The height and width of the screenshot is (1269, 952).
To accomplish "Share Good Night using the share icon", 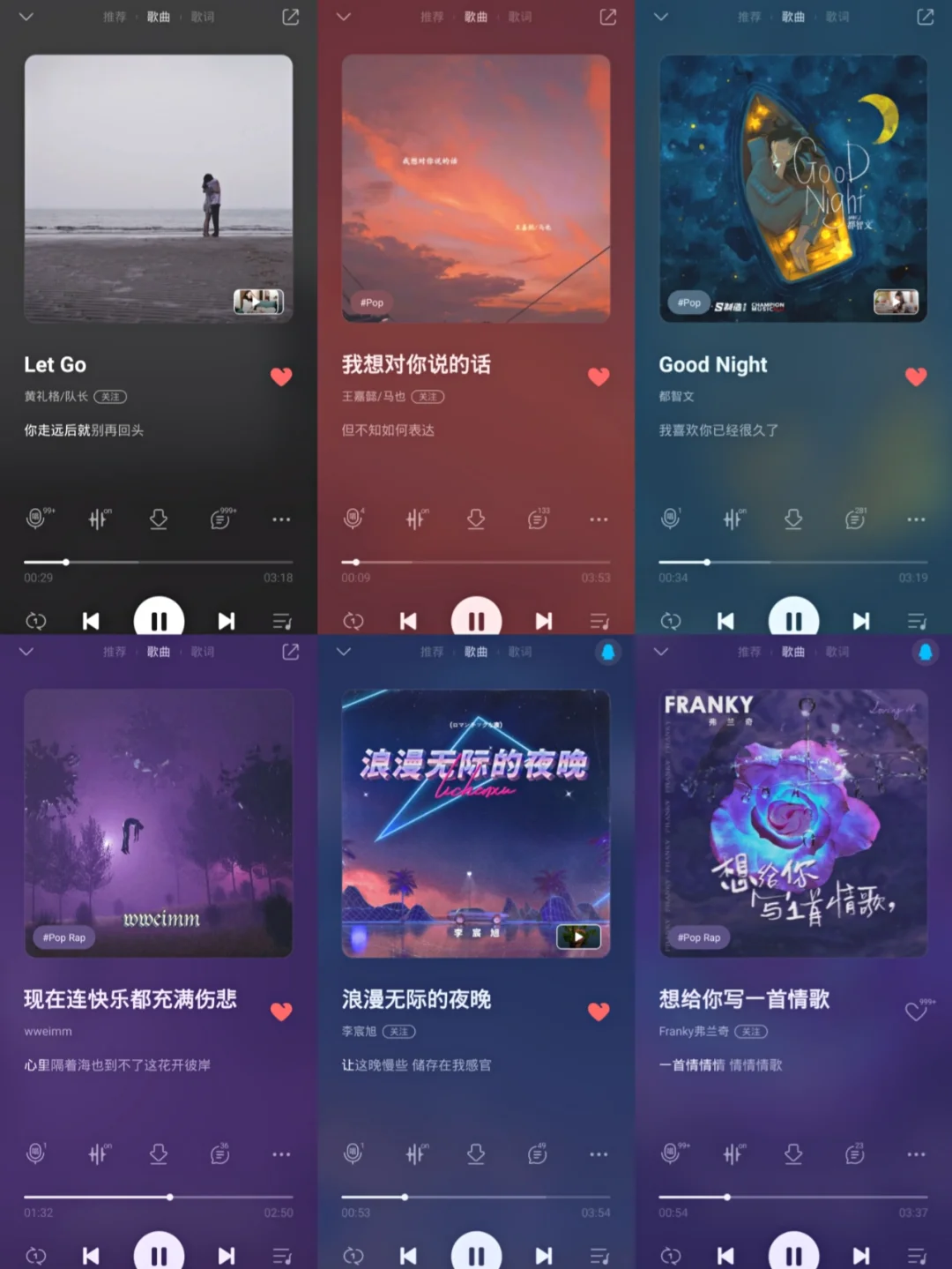I will (x=924, y=16).
